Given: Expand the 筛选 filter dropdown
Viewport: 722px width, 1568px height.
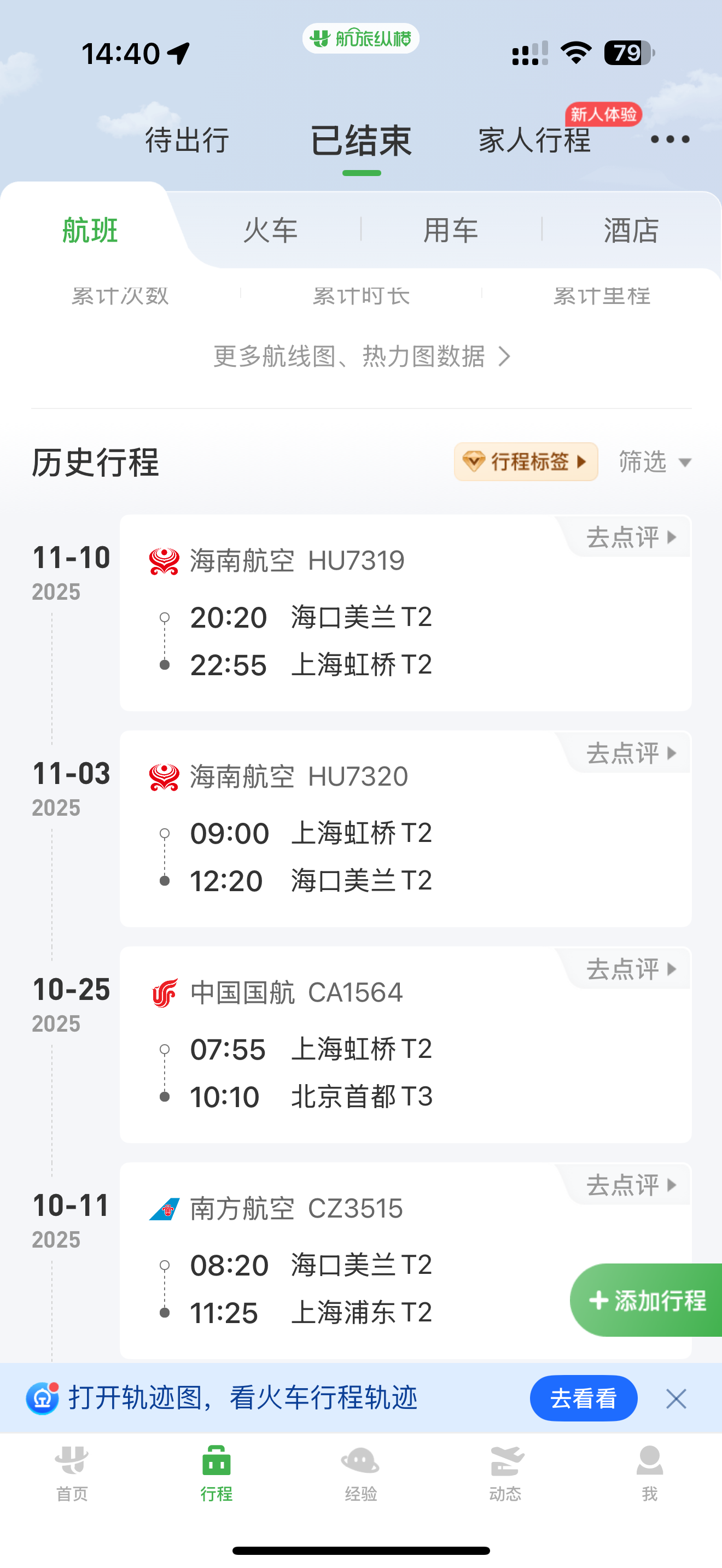Looking at the screenshot, I should tap(654, 462).
